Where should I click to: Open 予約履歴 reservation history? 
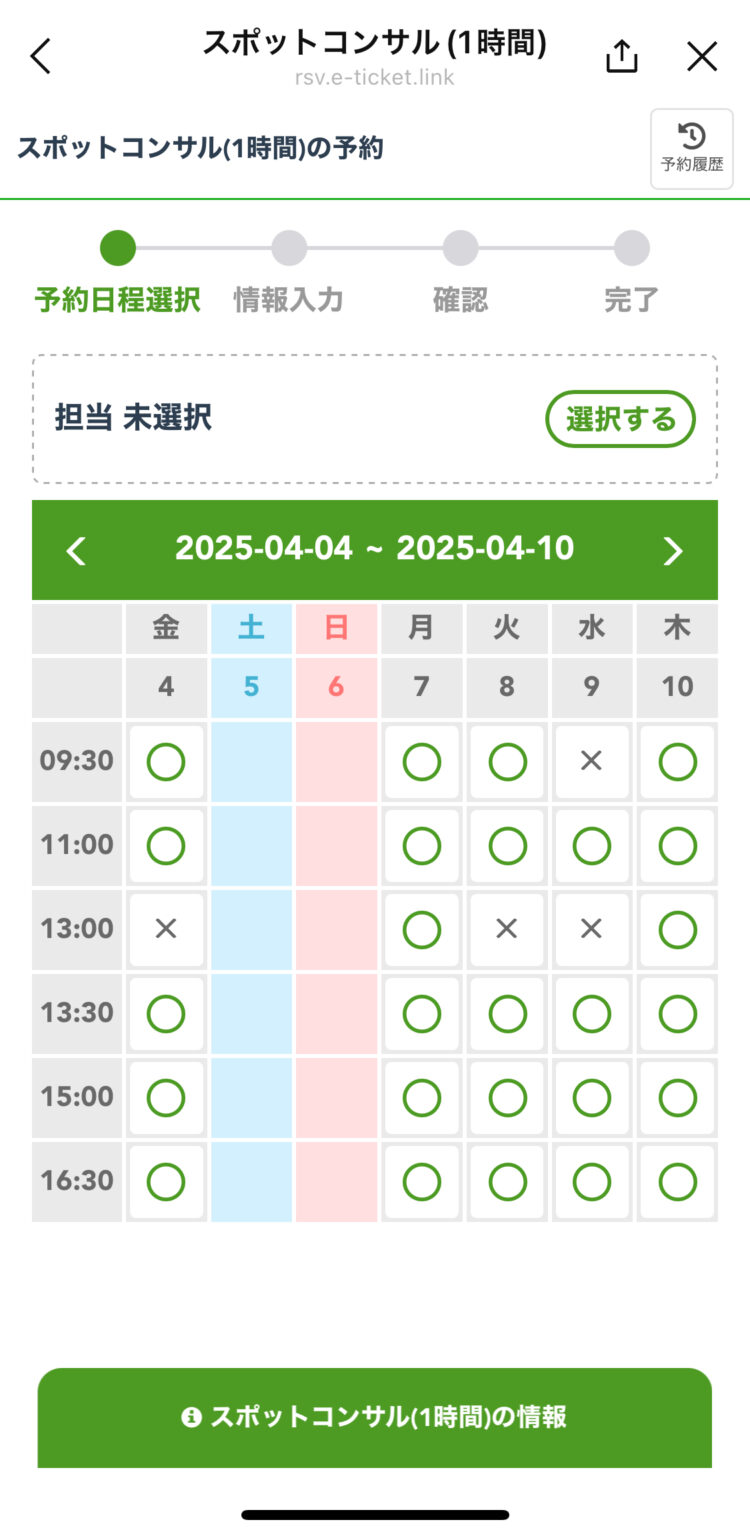pos(691,149)
